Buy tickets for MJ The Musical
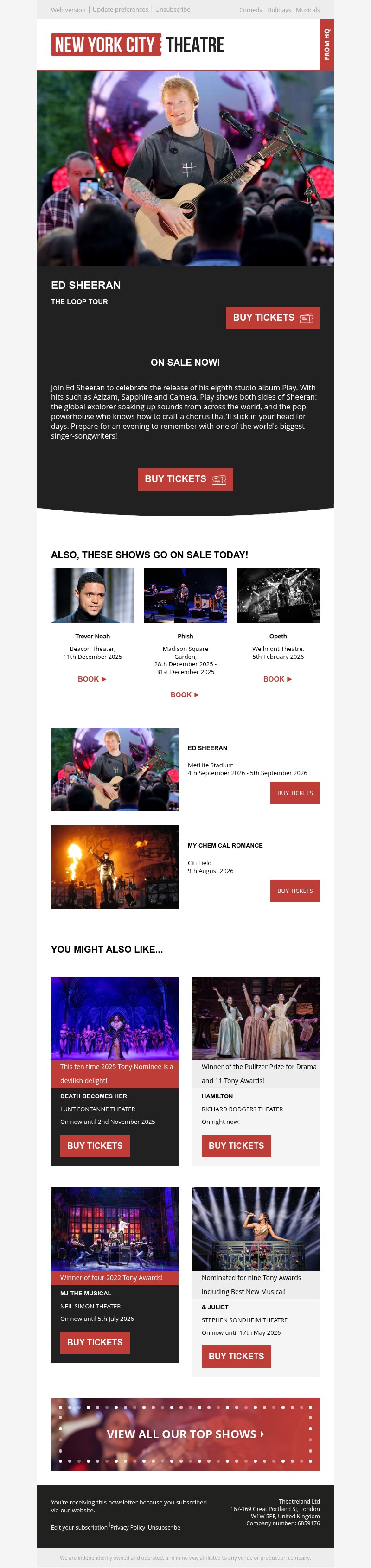Screen dimensions: 371x1568 pyautogui.click(x=95, y=1342)
